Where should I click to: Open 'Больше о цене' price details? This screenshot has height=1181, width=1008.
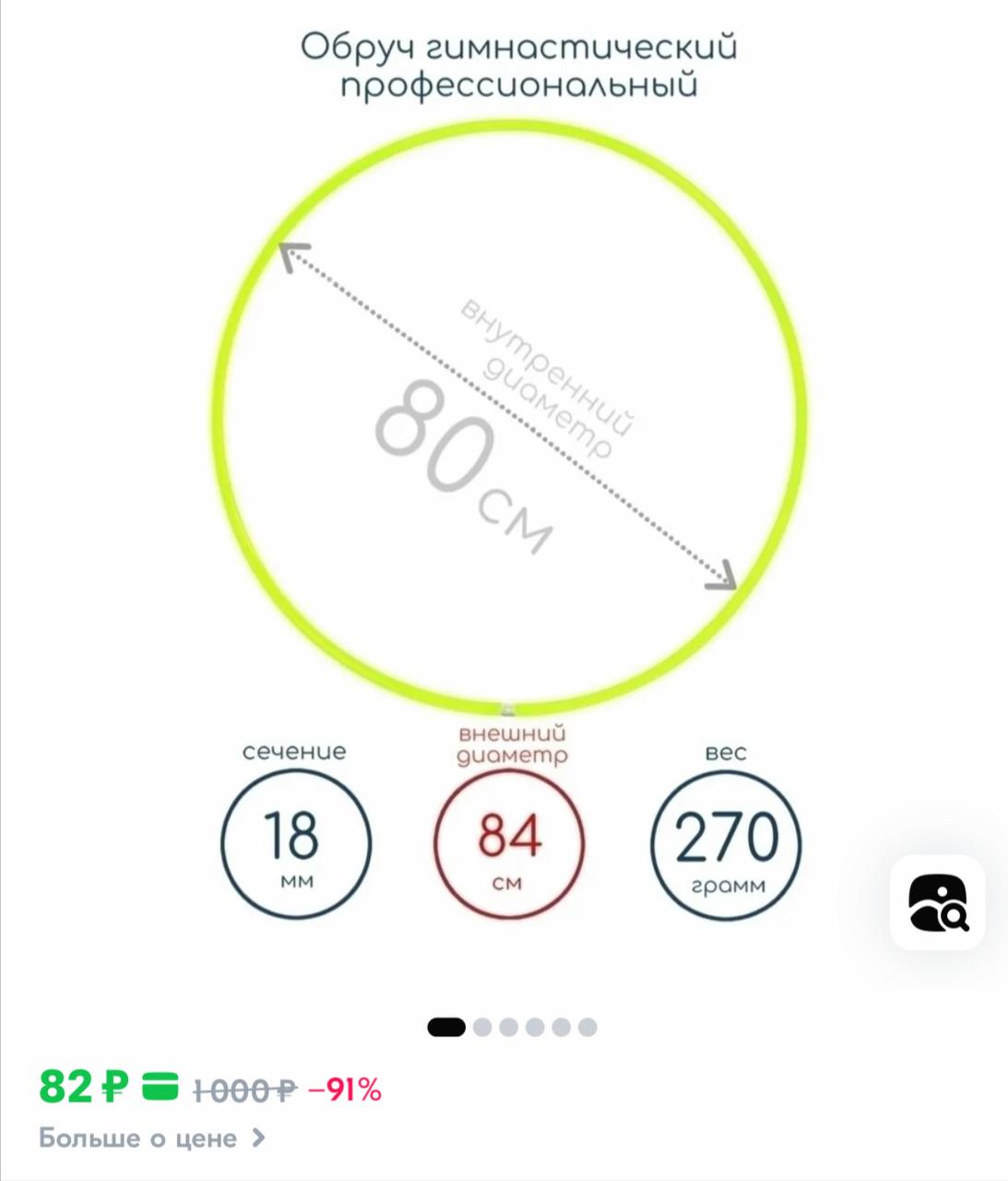point(152,1139)
